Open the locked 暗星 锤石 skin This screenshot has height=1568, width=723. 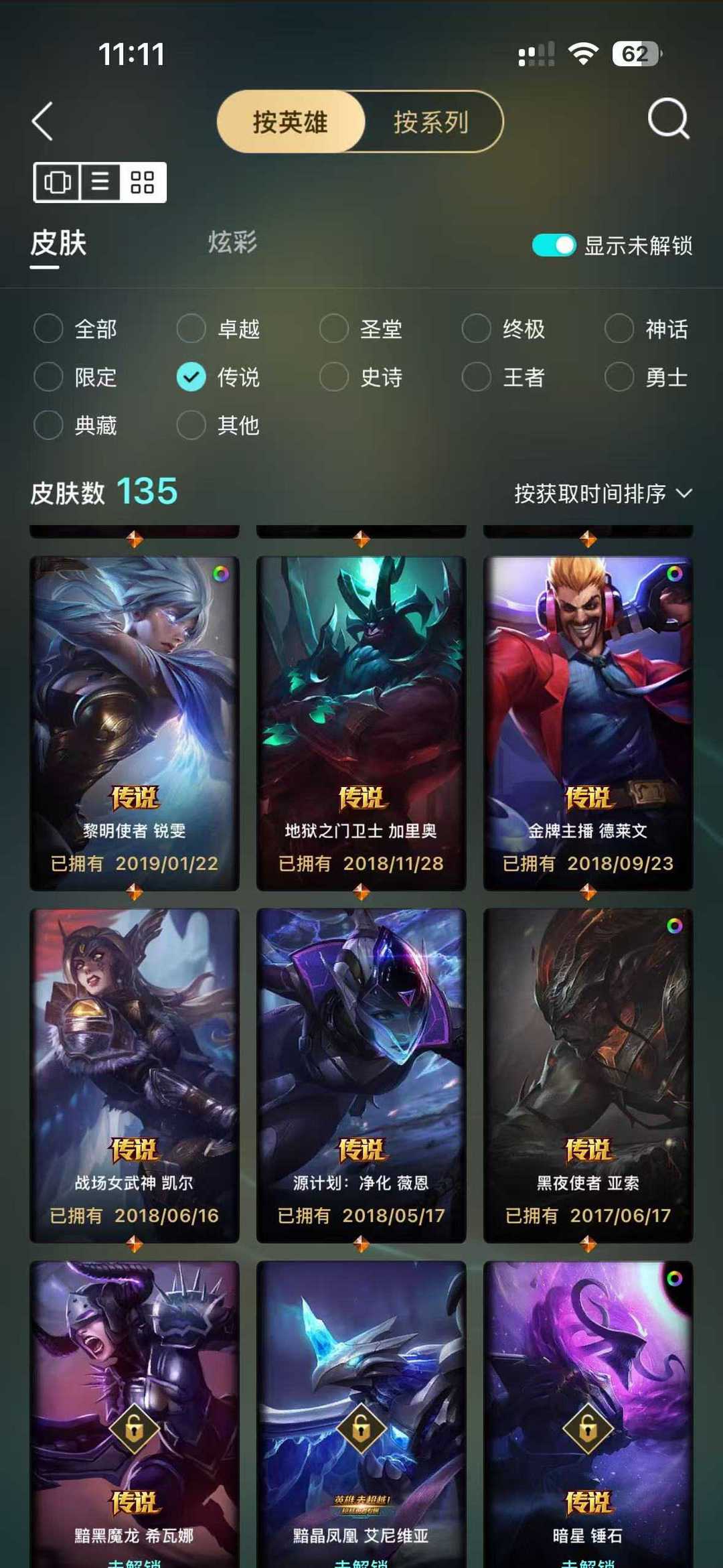tap(588, 1415)
